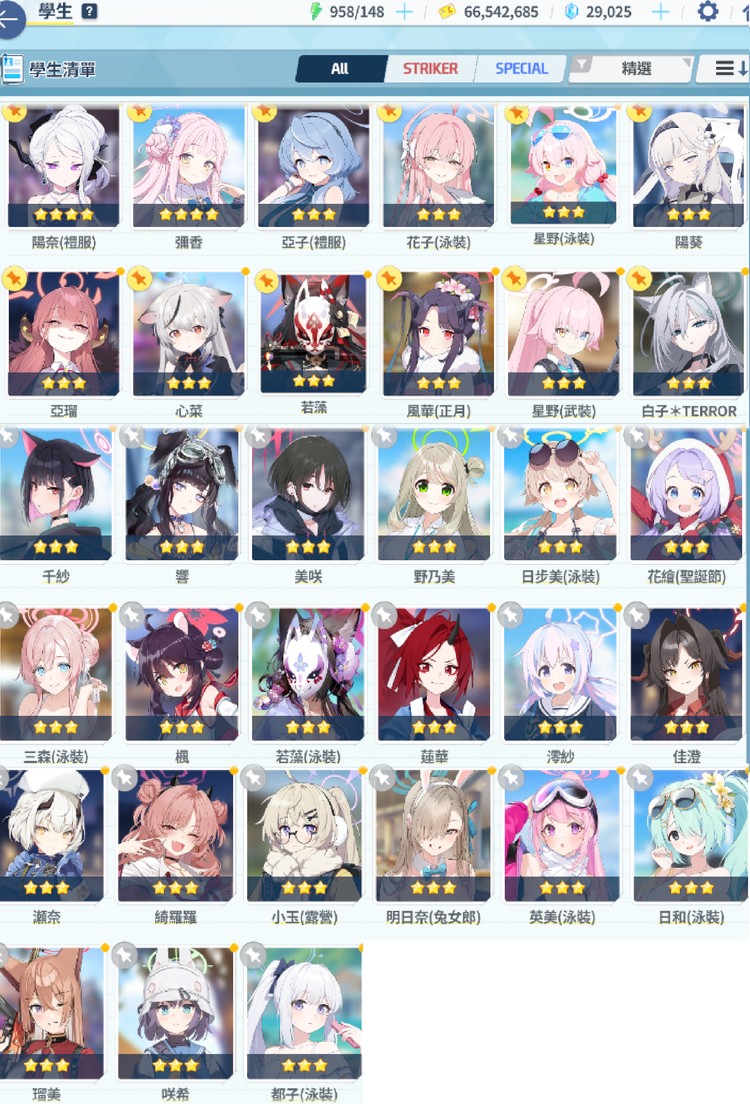Switch to the STRIKER tab
750x1114 pixels.
click(x=430, y=69)
